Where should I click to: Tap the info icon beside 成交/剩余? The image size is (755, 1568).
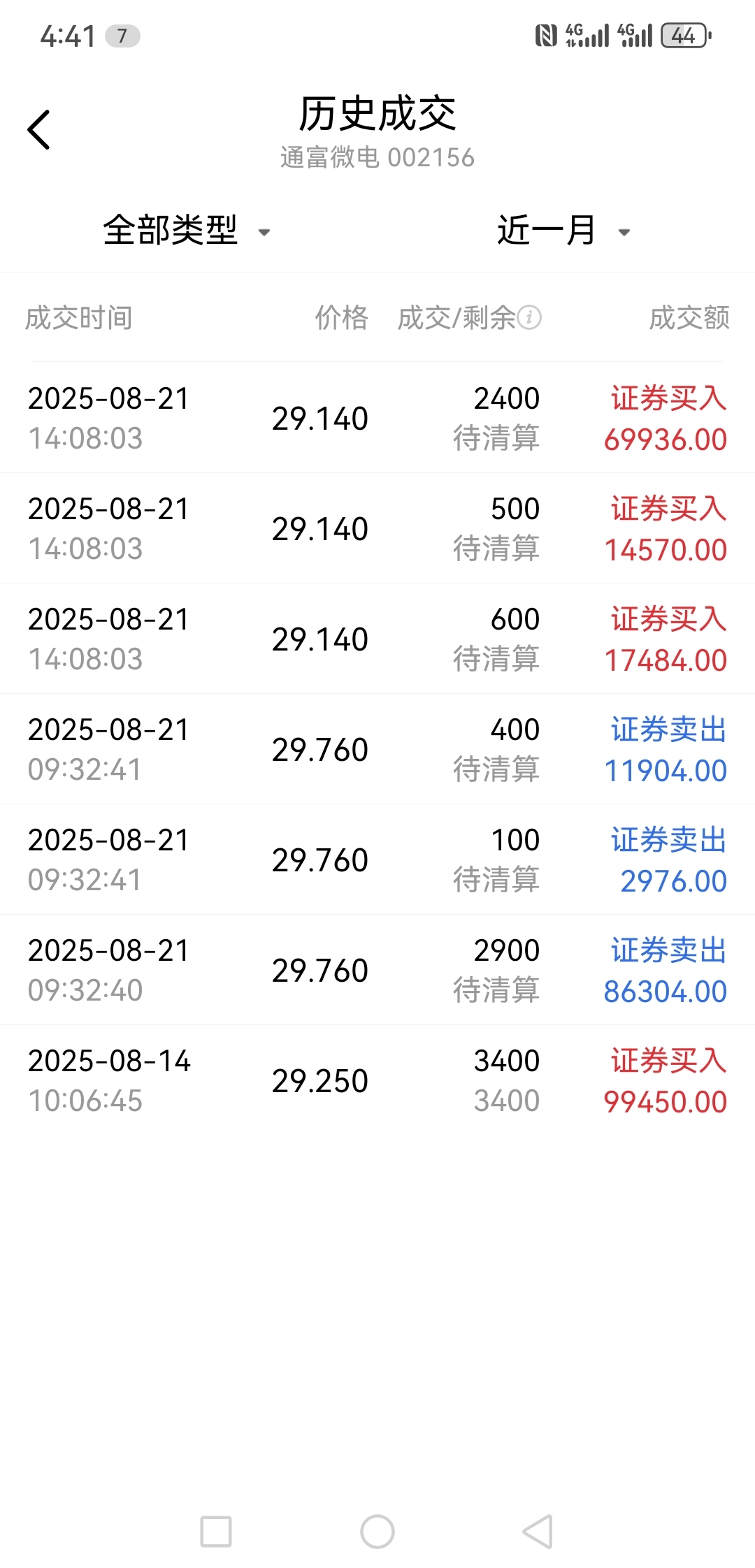tap(530, 318)
